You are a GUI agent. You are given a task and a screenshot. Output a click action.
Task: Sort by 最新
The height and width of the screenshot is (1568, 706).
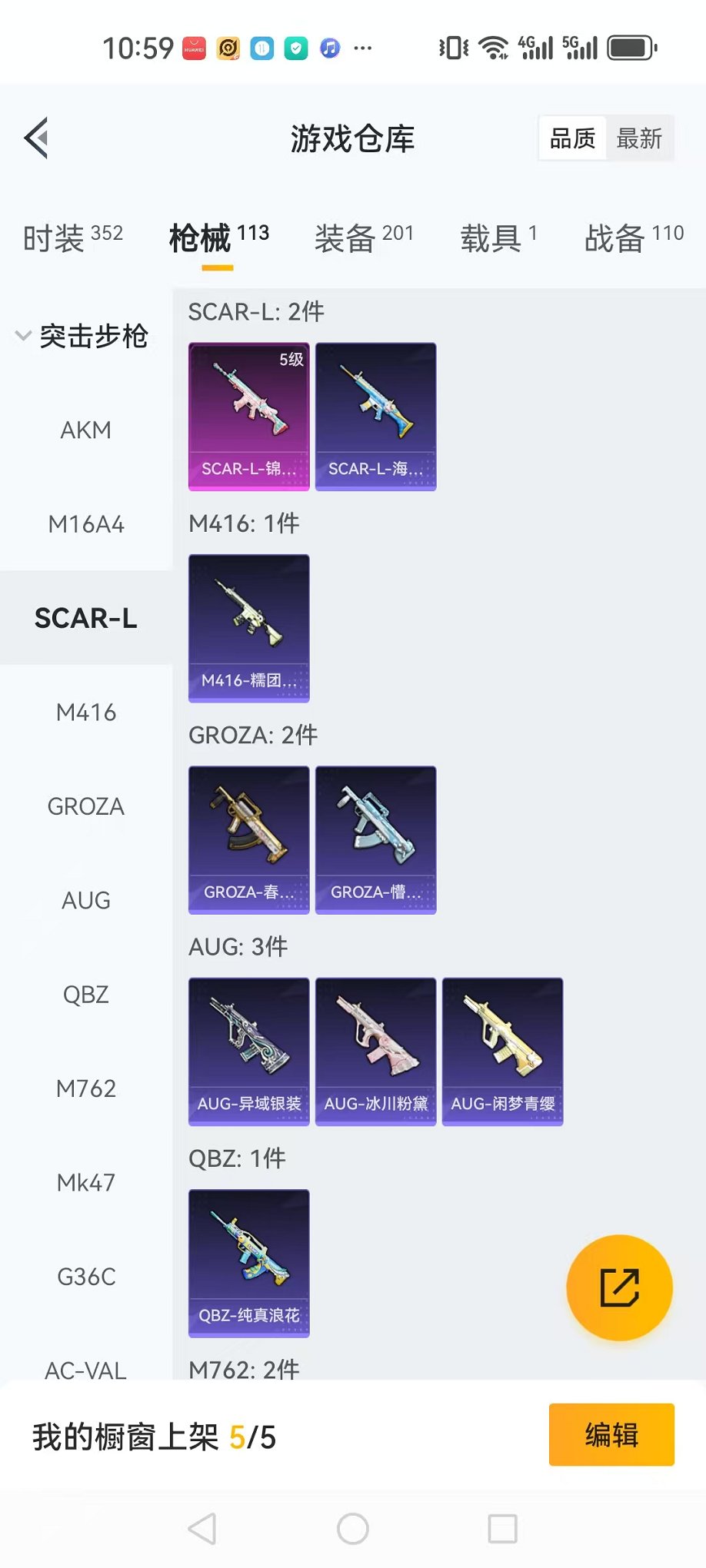(639, 138)
